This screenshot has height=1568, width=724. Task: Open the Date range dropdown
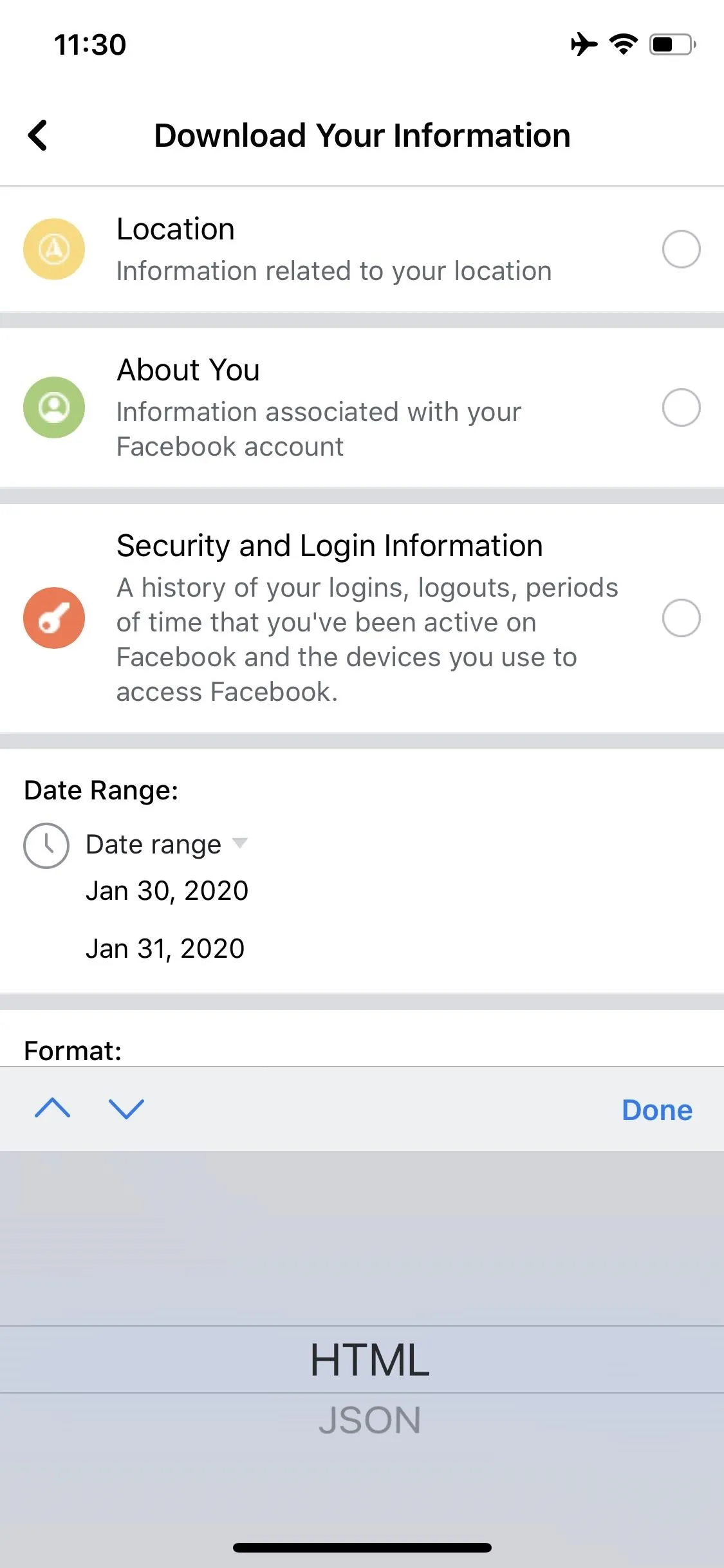tap(167, 844)
